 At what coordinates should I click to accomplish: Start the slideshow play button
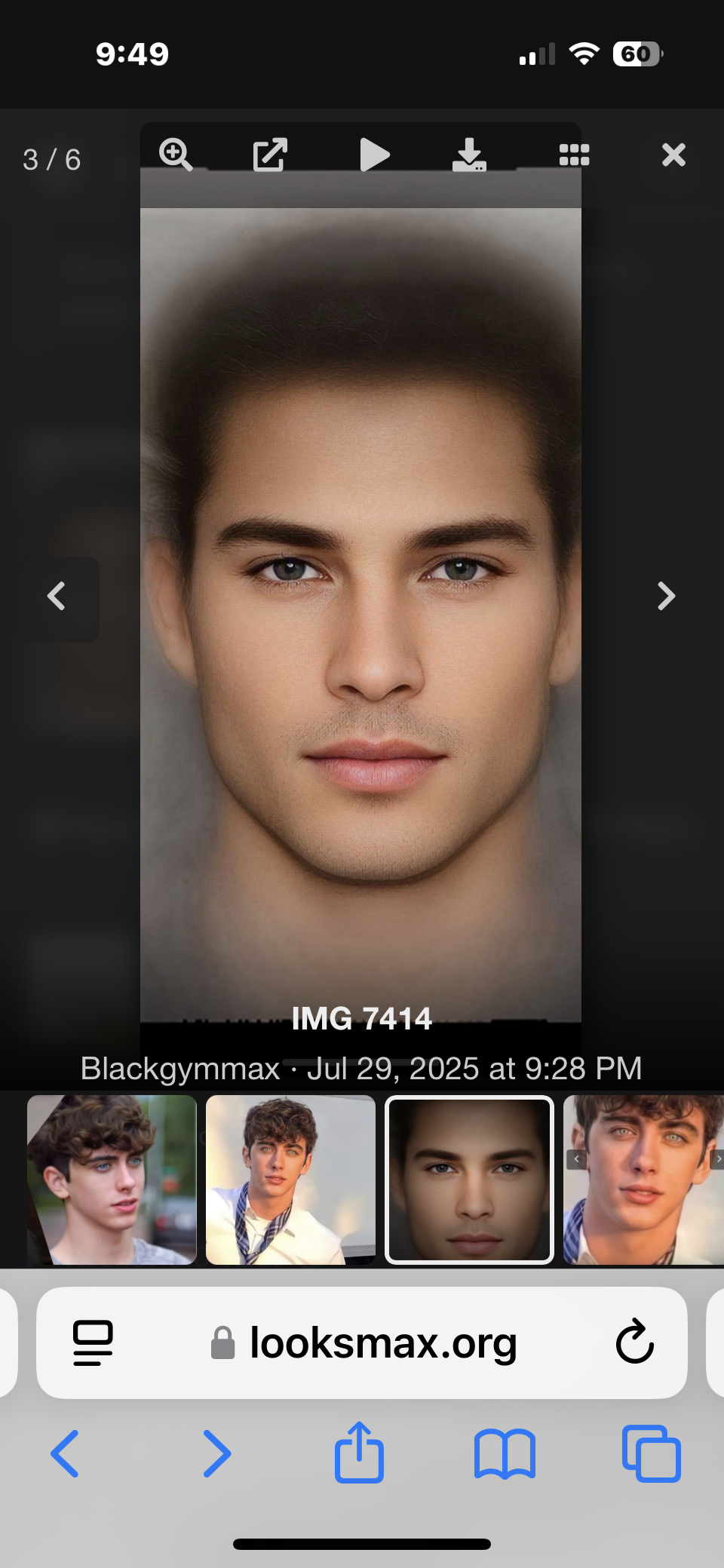[374, 155]
